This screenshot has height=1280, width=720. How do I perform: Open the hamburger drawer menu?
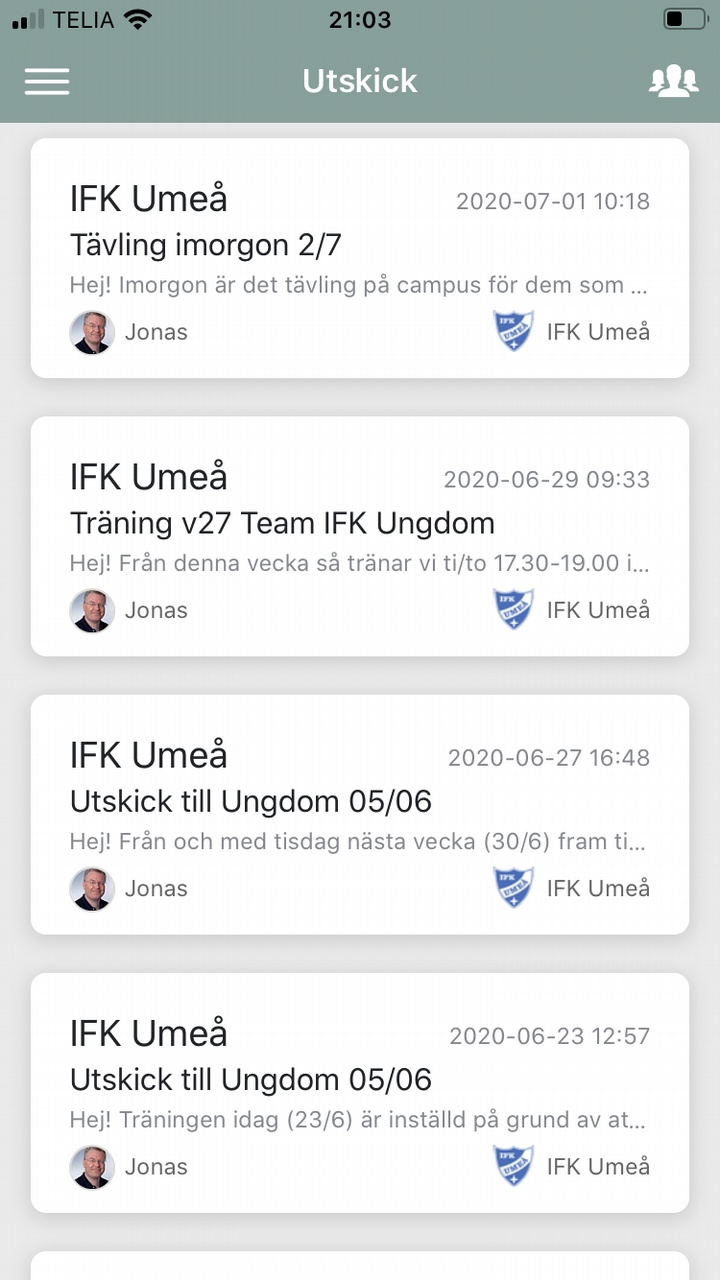click(47, 81)
